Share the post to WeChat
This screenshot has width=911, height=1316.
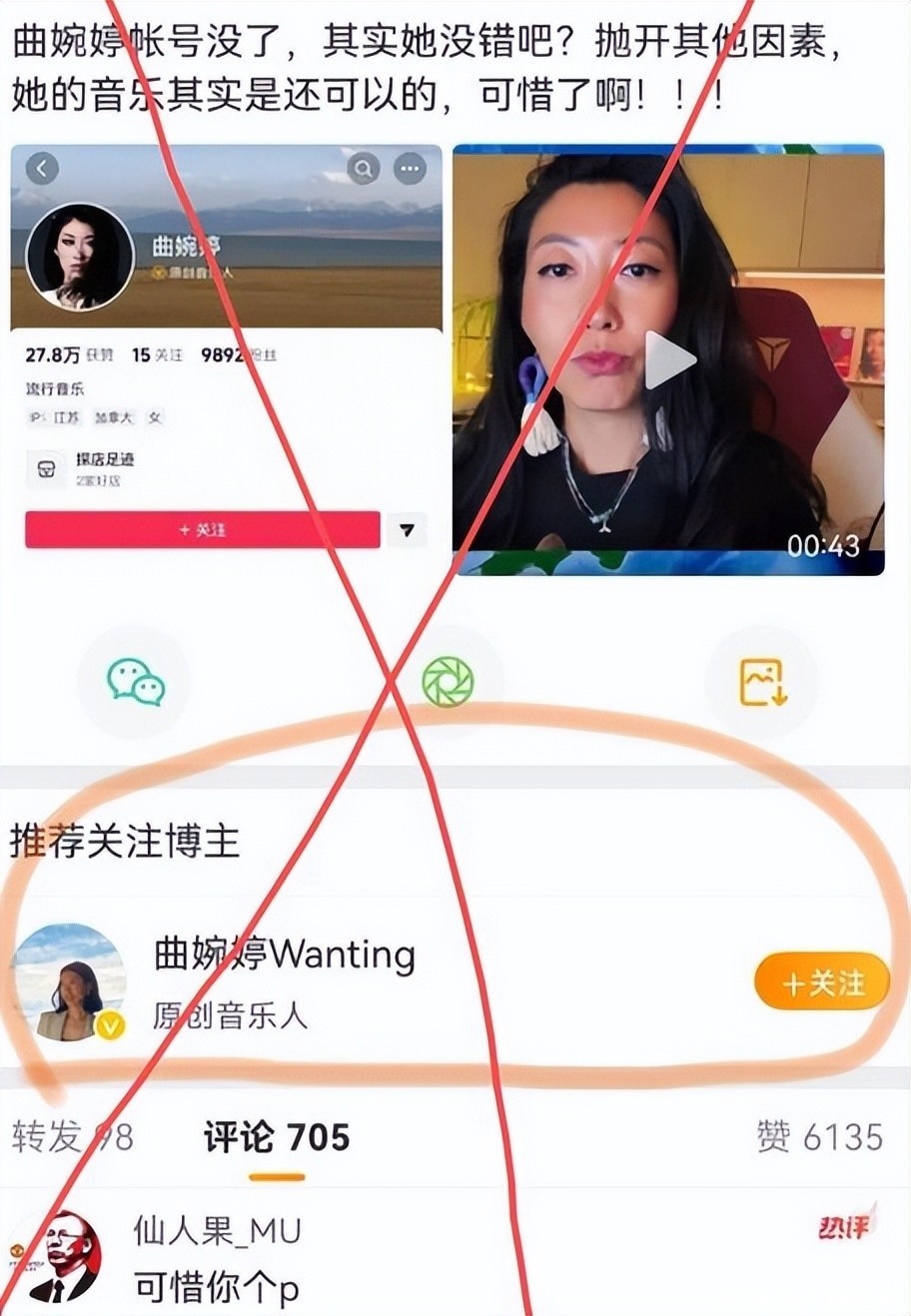(136, 682)
